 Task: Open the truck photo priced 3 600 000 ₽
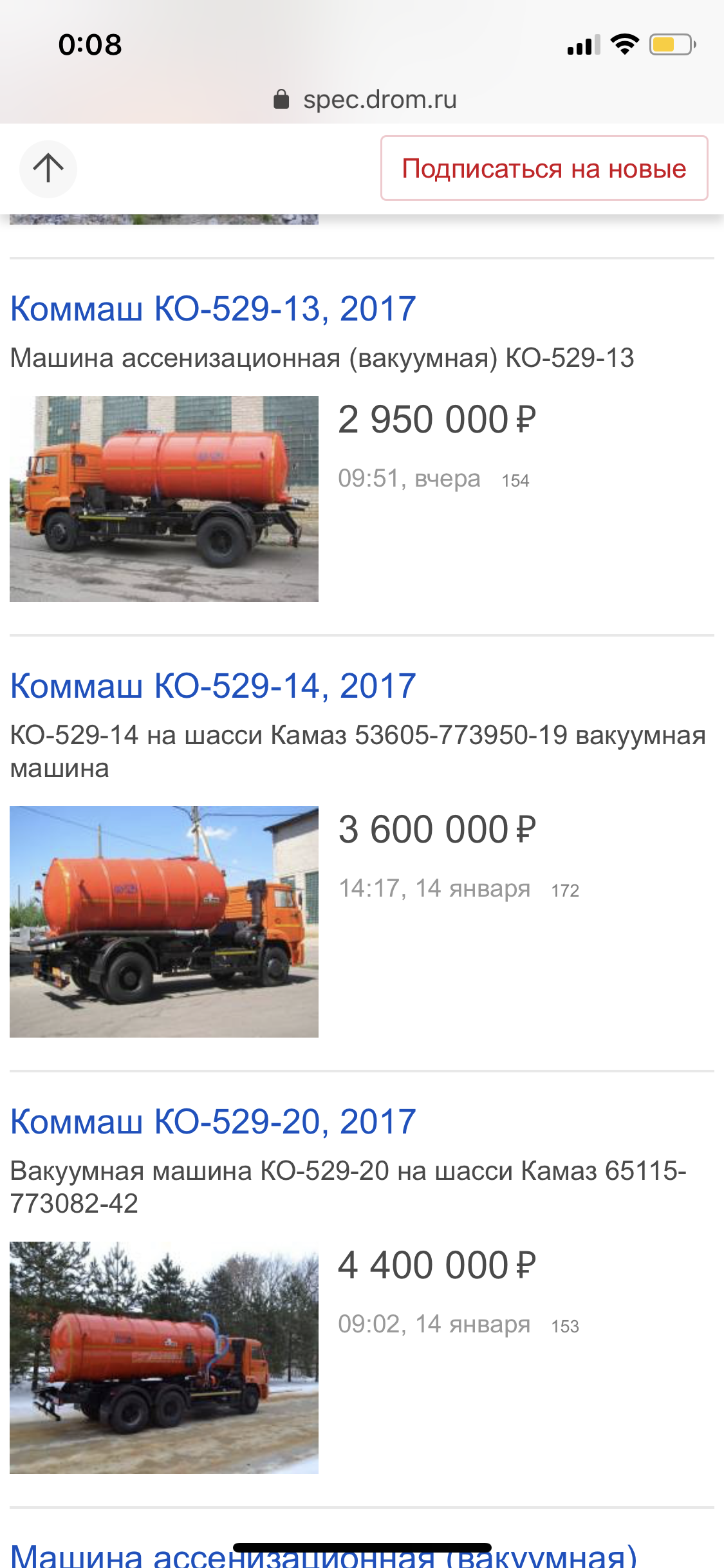[164, 922]
